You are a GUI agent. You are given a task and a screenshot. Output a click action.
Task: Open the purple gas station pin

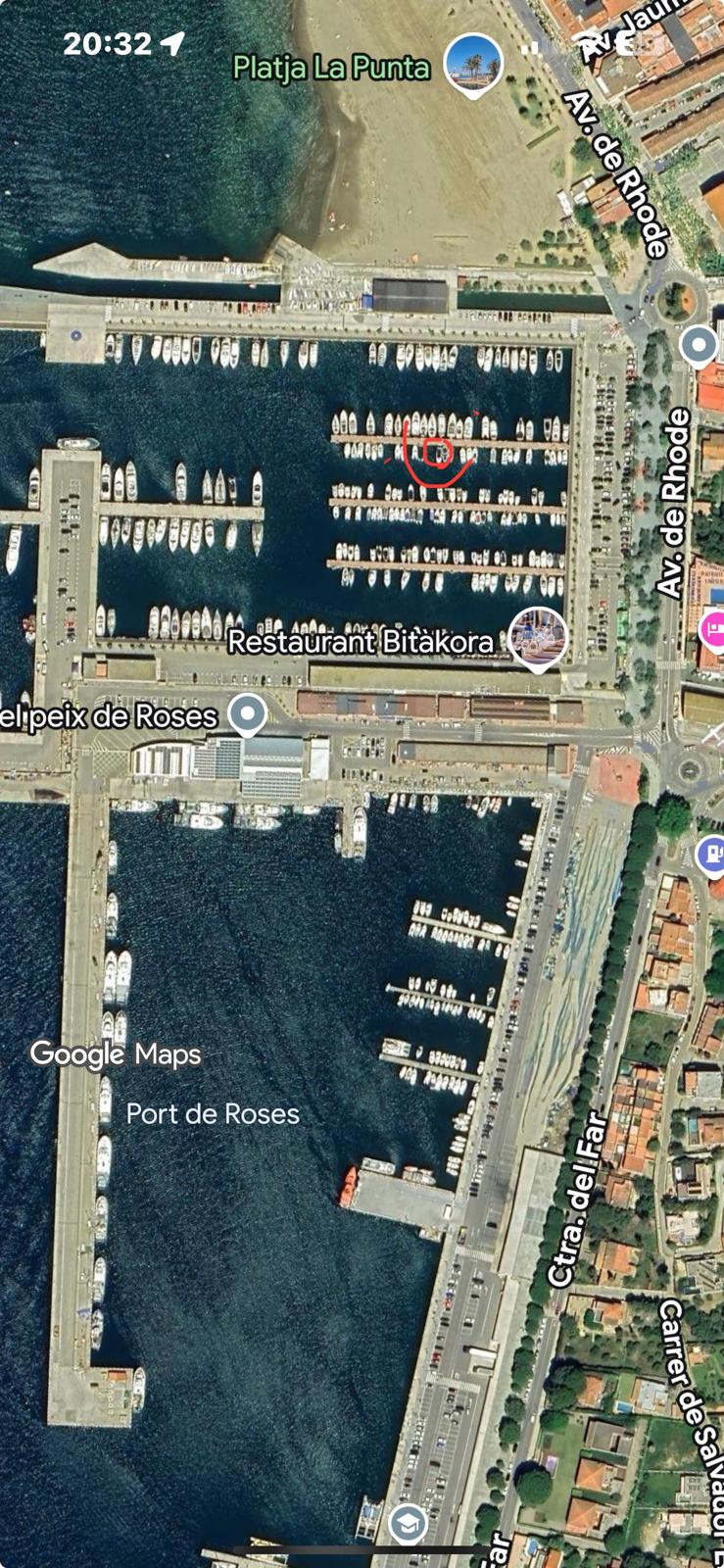point(711,853)
